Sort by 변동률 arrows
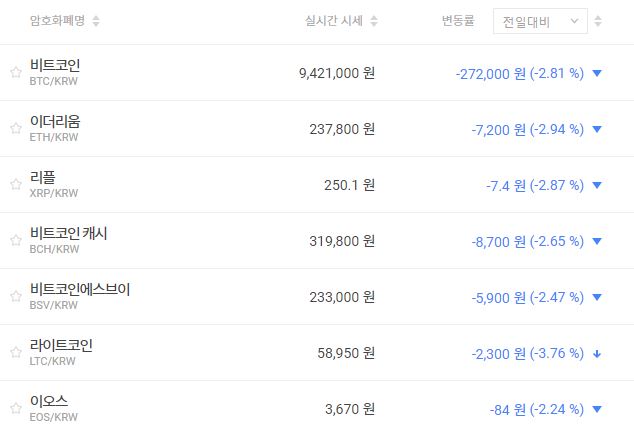Screen dimensions: 634x434 (598, 21)
